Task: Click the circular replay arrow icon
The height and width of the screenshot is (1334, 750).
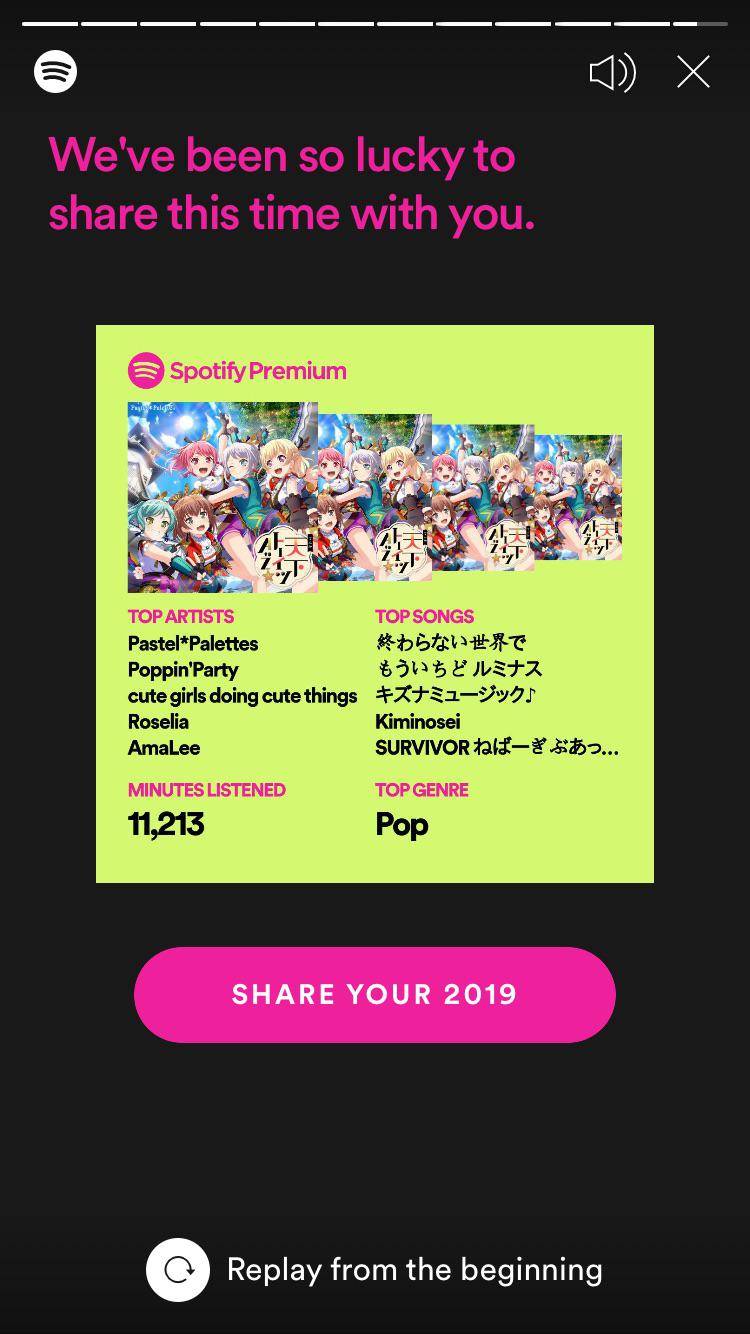Action: tap(177, 1269)
